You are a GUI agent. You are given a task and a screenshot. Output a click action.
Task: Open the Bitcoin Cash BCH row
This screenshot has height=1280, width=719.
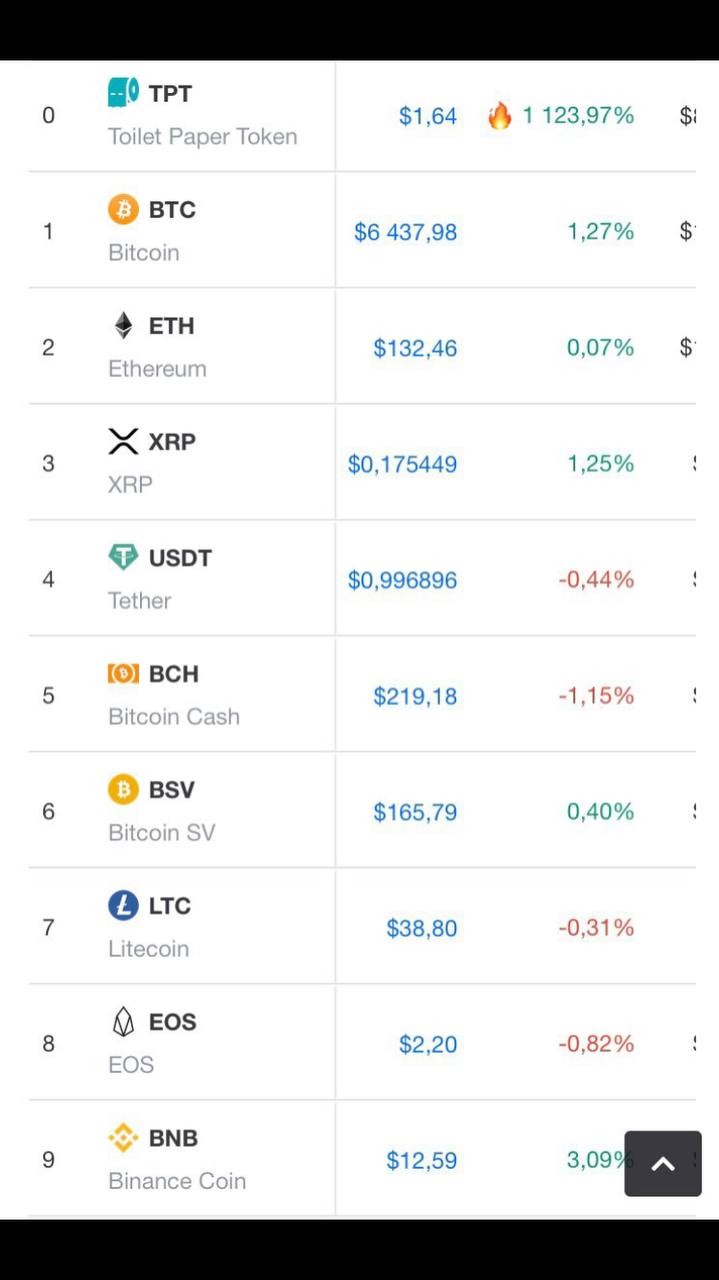[x=362, y=694]
